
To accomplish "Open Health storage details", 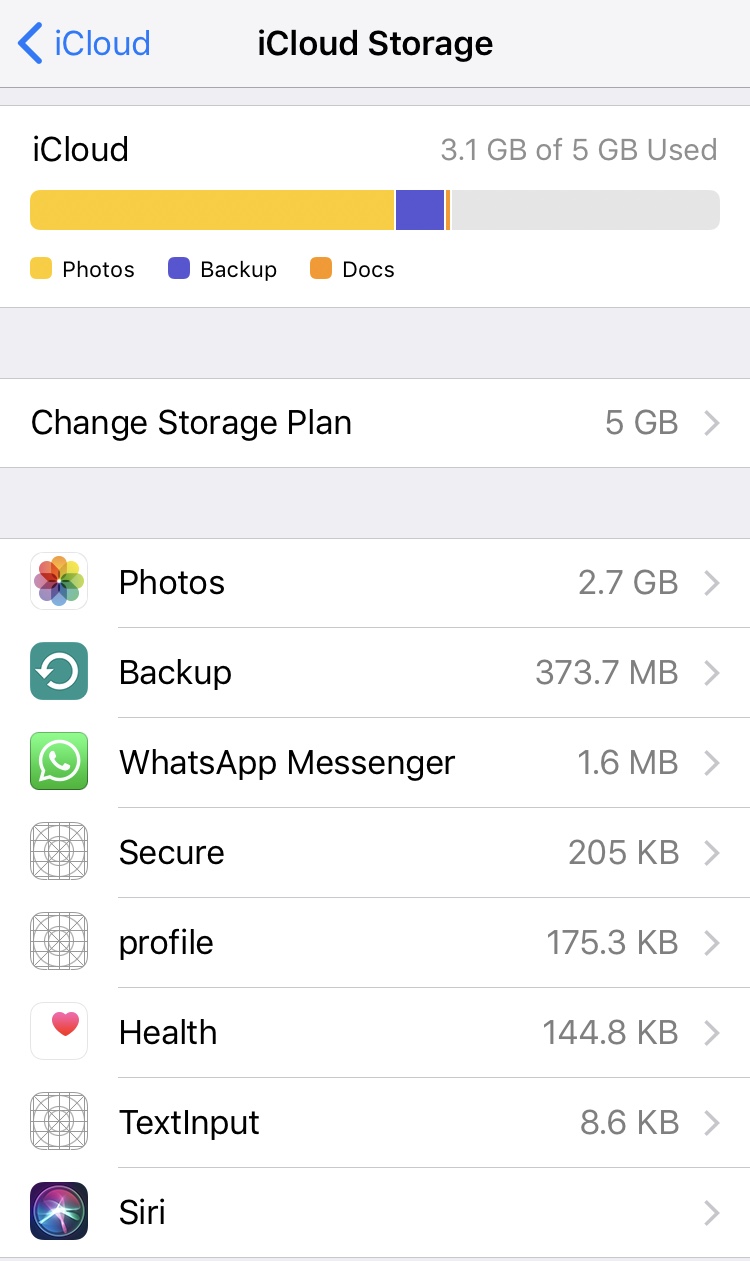I will coord(375,1033).
